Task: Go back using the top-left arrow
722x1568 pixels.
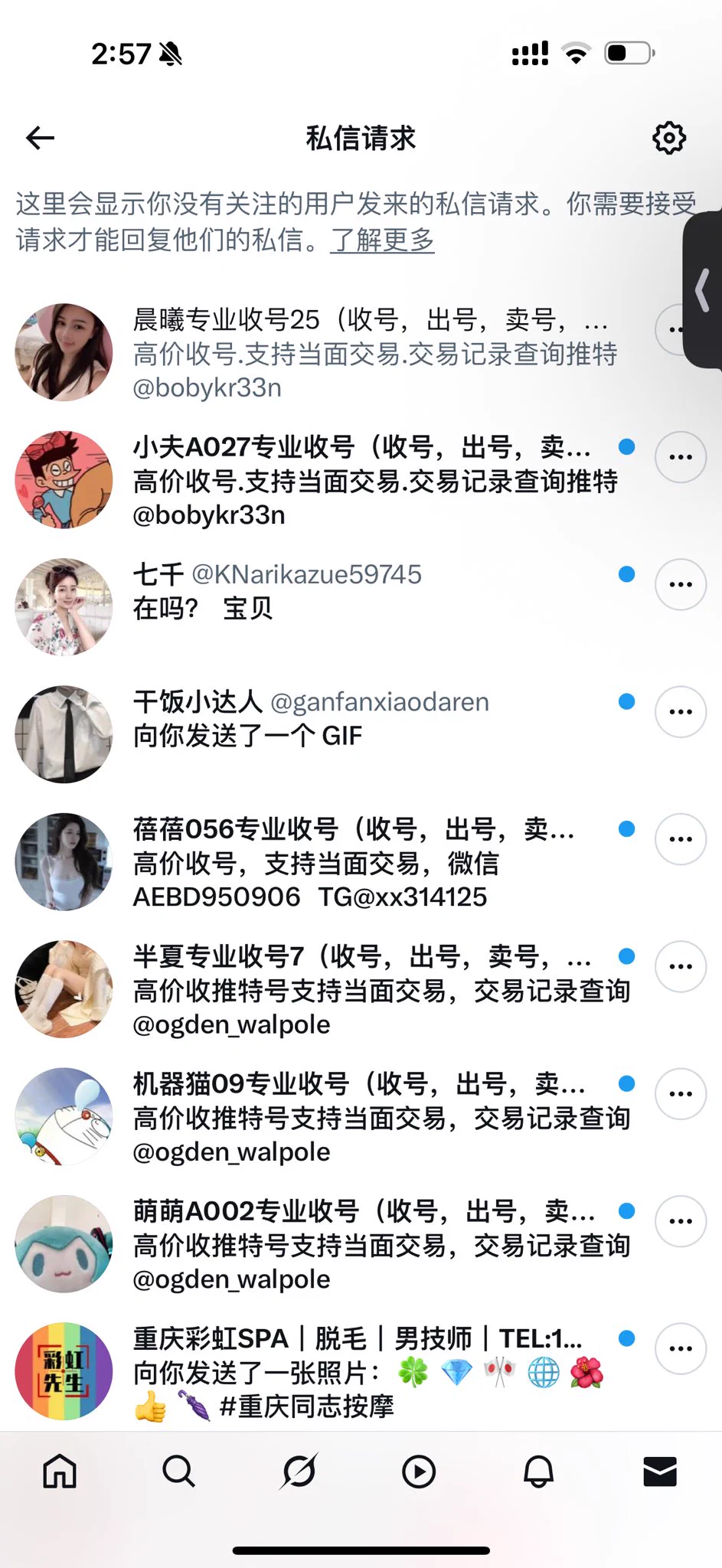Action: [40, 138]
